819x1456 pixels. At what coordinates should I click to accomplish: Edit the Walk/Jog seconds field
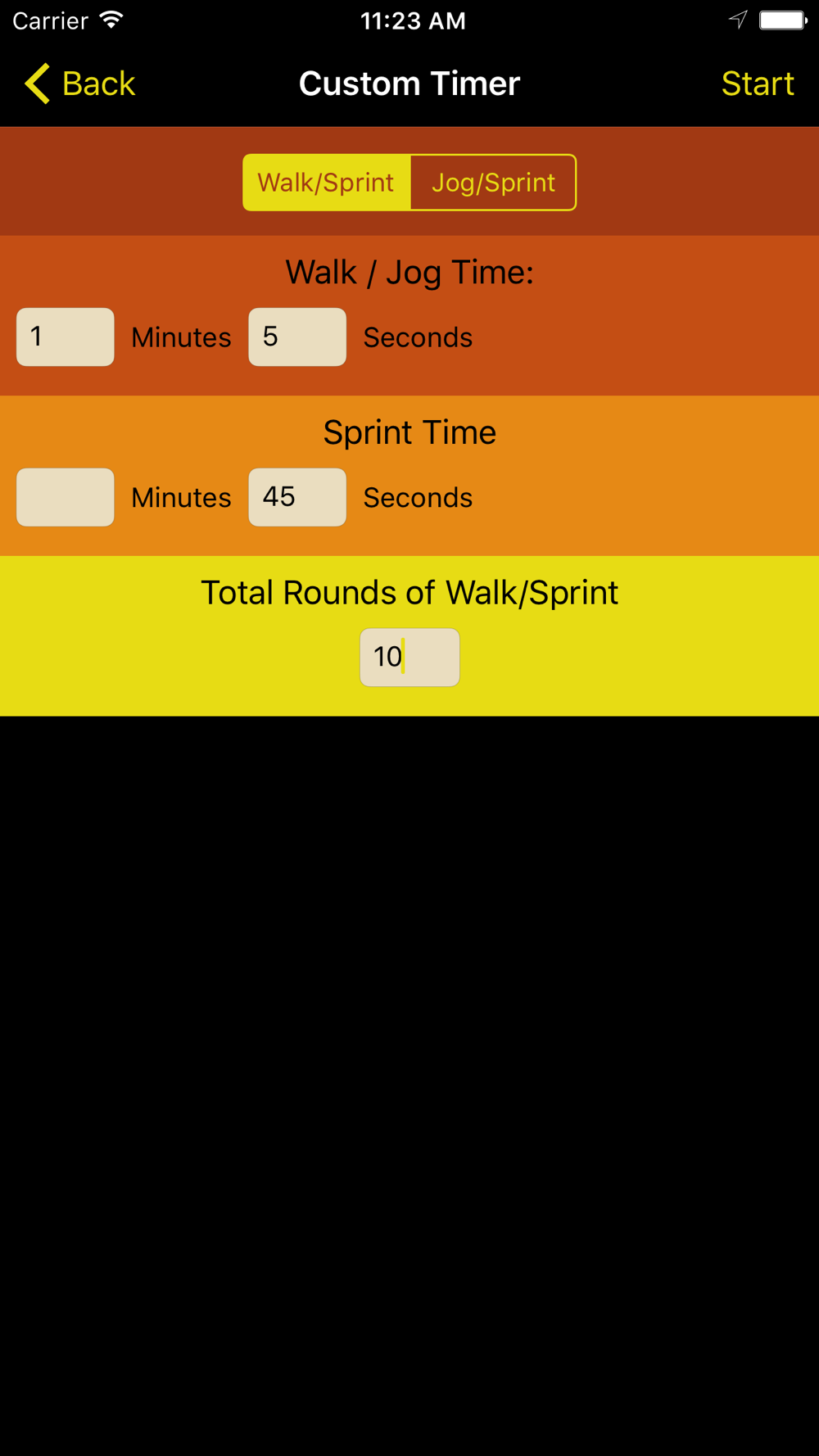[297, 337]
